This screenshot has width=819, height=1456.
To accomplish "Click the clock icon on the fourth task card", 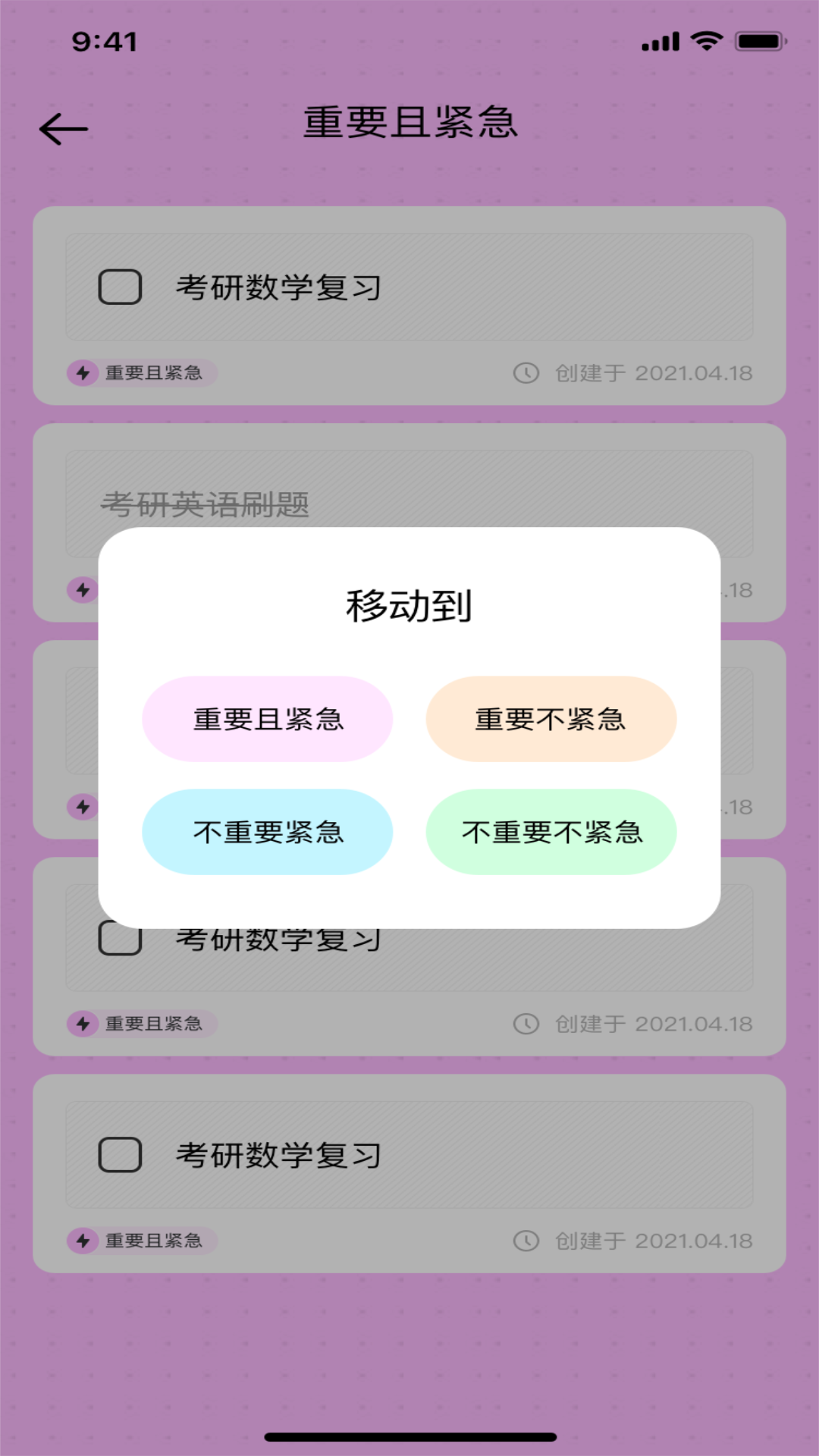I will (526, 1023).
